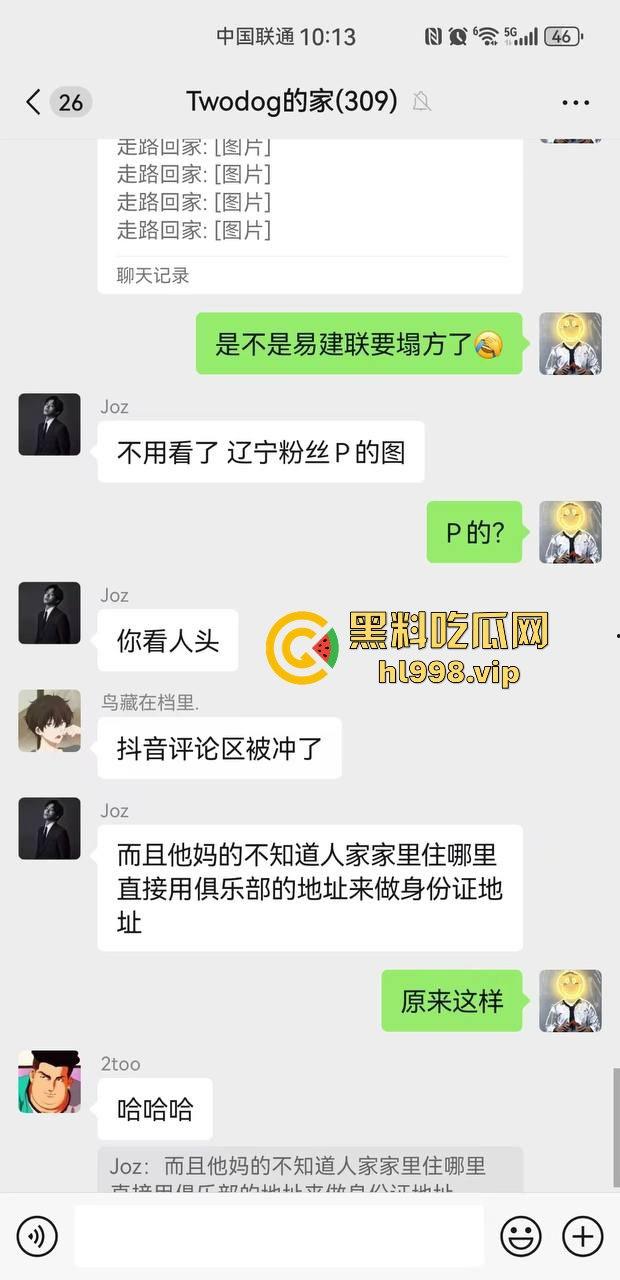
Task: Open the plus attachment menu
Action: pyautogui.click(x=582, y=1237)
